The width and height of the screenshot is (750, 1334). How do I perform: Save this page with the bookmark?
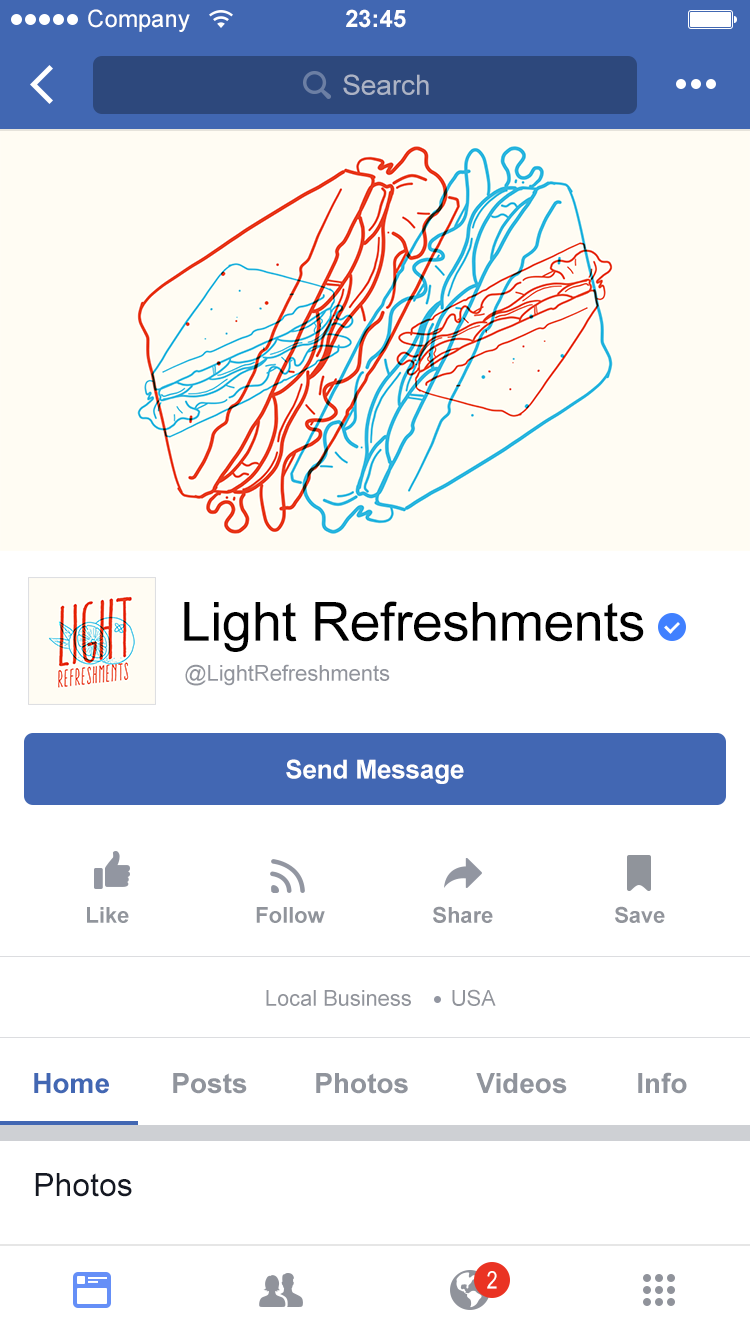(x=639, y=888)
